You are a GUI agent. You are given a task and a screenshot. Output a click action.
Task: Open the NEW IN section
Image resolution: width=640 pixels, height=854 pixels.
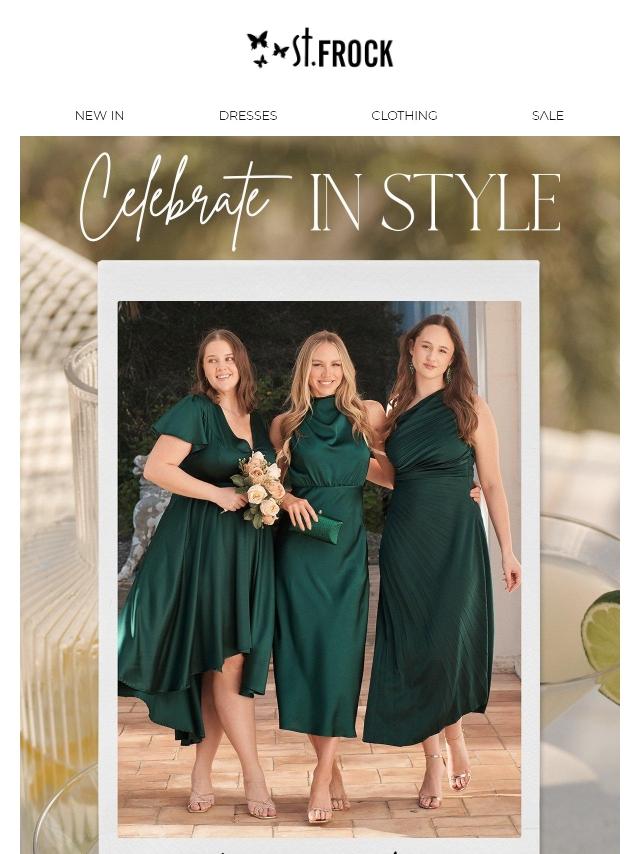click(99, 116)
